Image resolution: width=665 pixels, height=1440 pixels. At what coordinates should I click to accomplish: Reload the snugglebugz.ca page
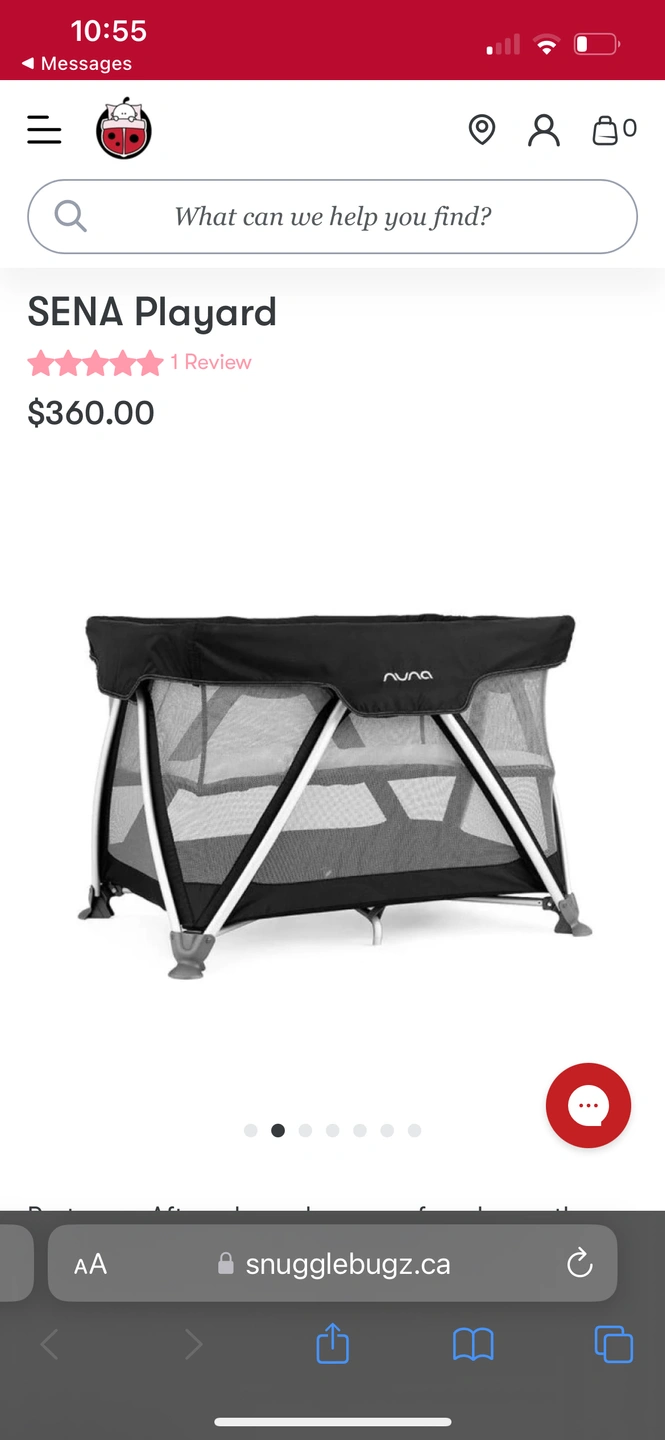click(x=580, y=1264)
